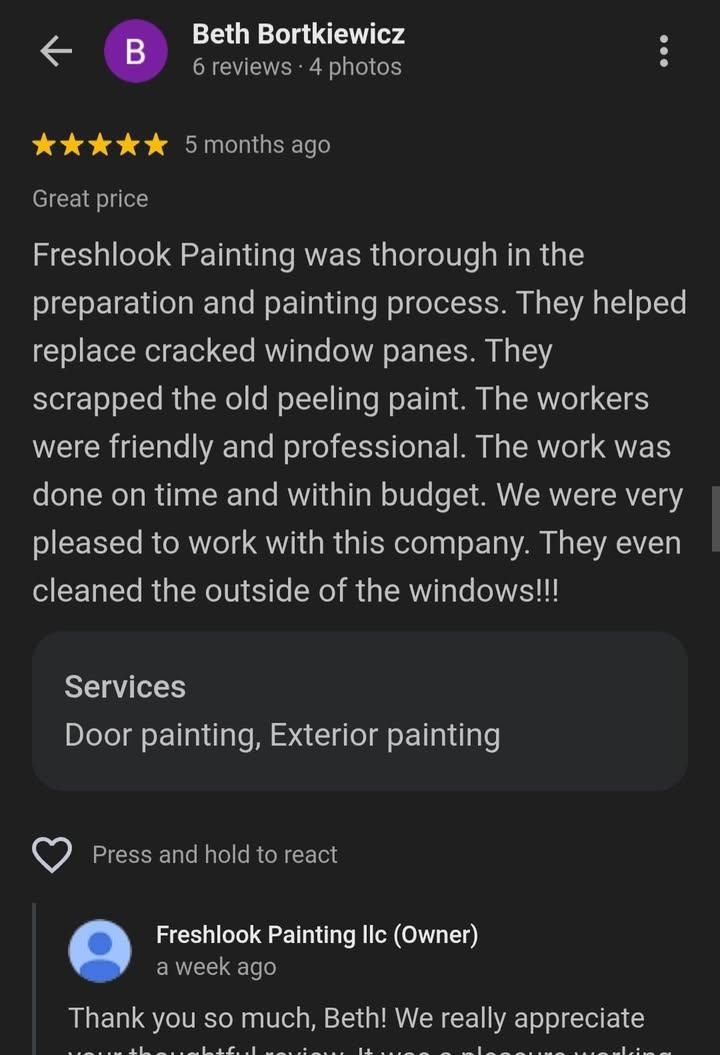Click the Freshlook Painting owner avatar
This screenshot has width=720, height=1055.
coord(100,950)
